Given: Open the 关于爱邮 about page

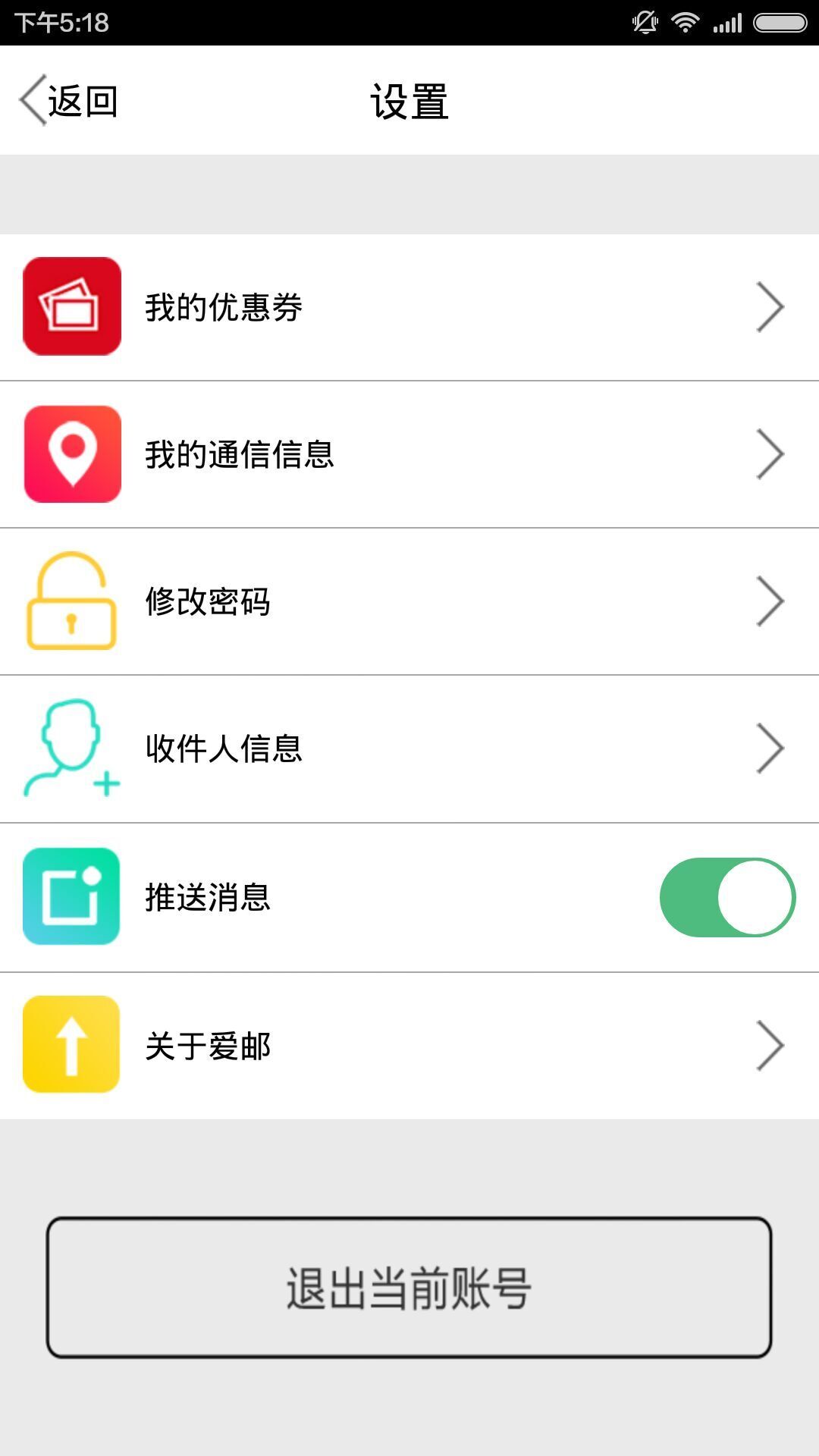Looking at the screenshot, I should point(409,1046).
